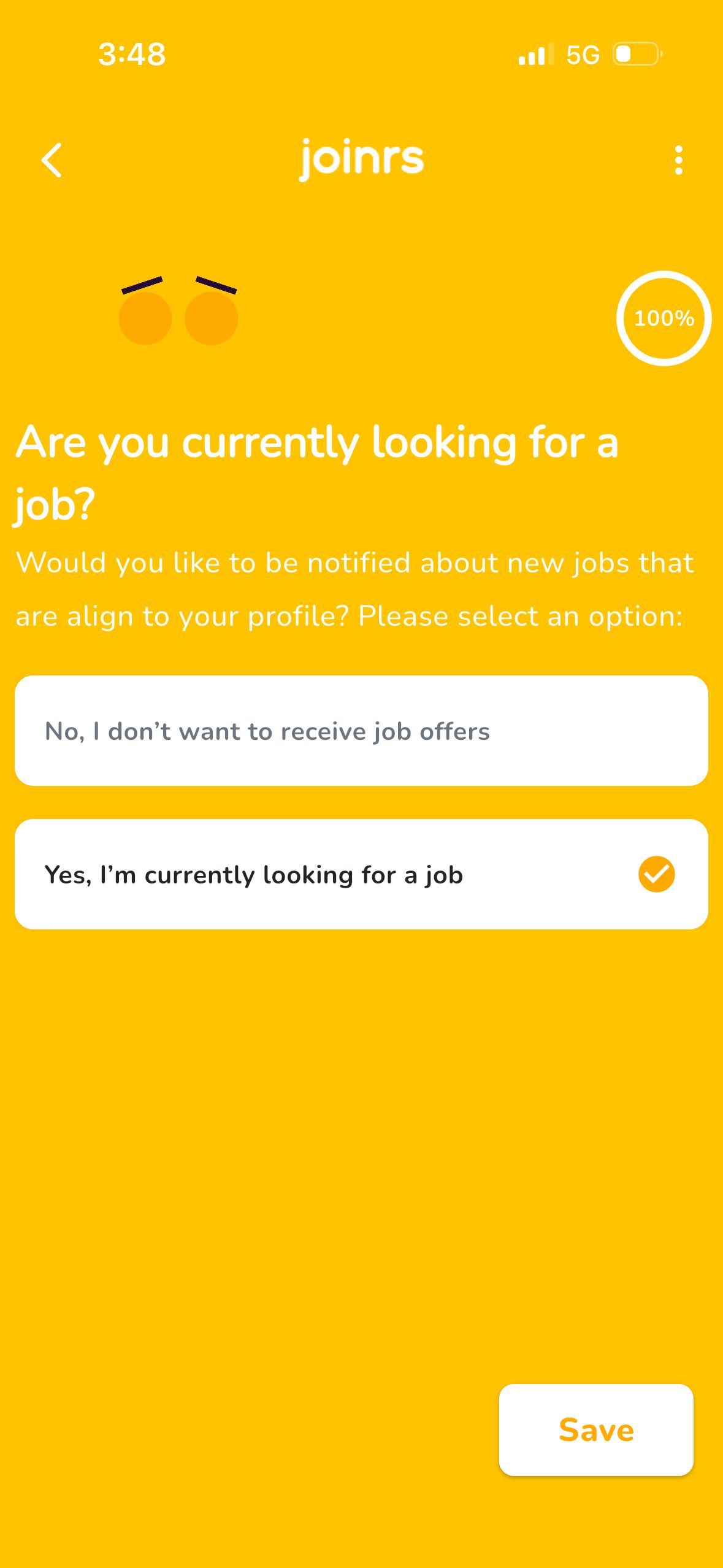This screenshot has width=723, height=1568.
Task: Expand options via the overflow menu
Action: (x=677, y=161)
